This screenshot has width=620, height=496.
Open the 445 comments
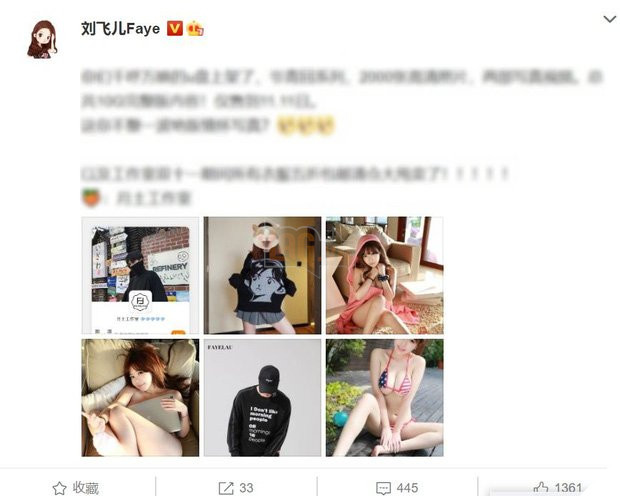(397, 487)
